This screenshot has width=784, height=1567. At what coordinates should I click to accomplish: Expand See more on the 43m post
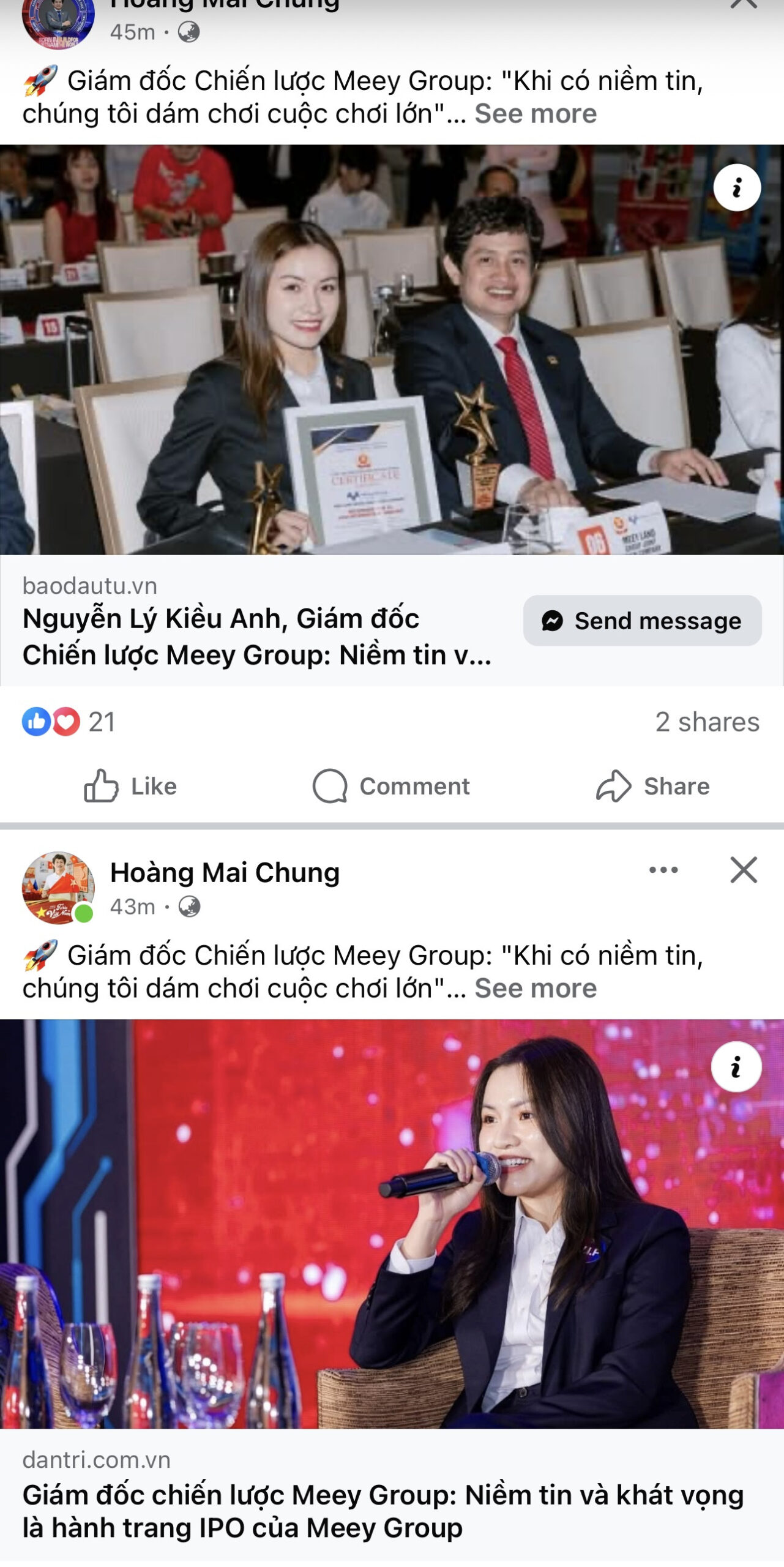coord(536,988)
